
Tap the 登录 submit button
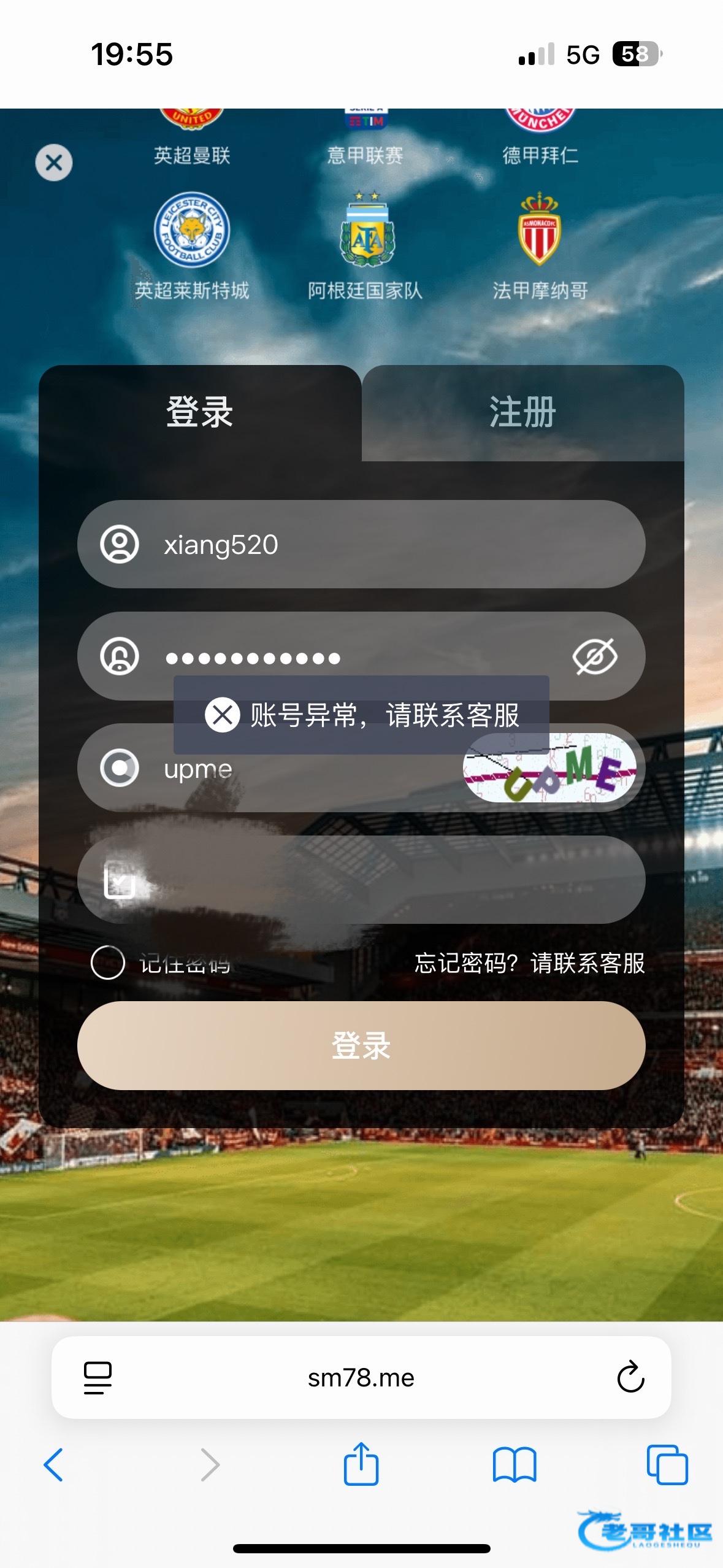tap(361, 1046)
